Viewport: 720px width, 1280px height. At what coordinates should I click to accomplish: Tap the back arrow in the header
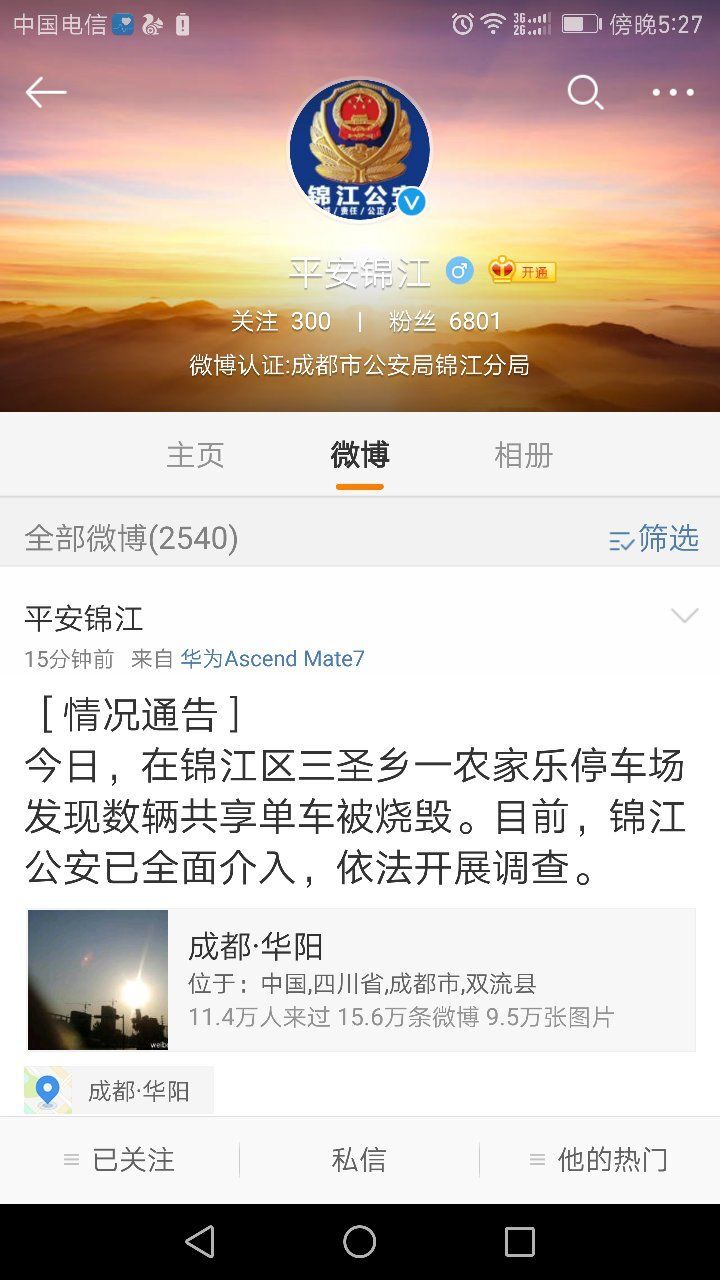coord(45,92)
